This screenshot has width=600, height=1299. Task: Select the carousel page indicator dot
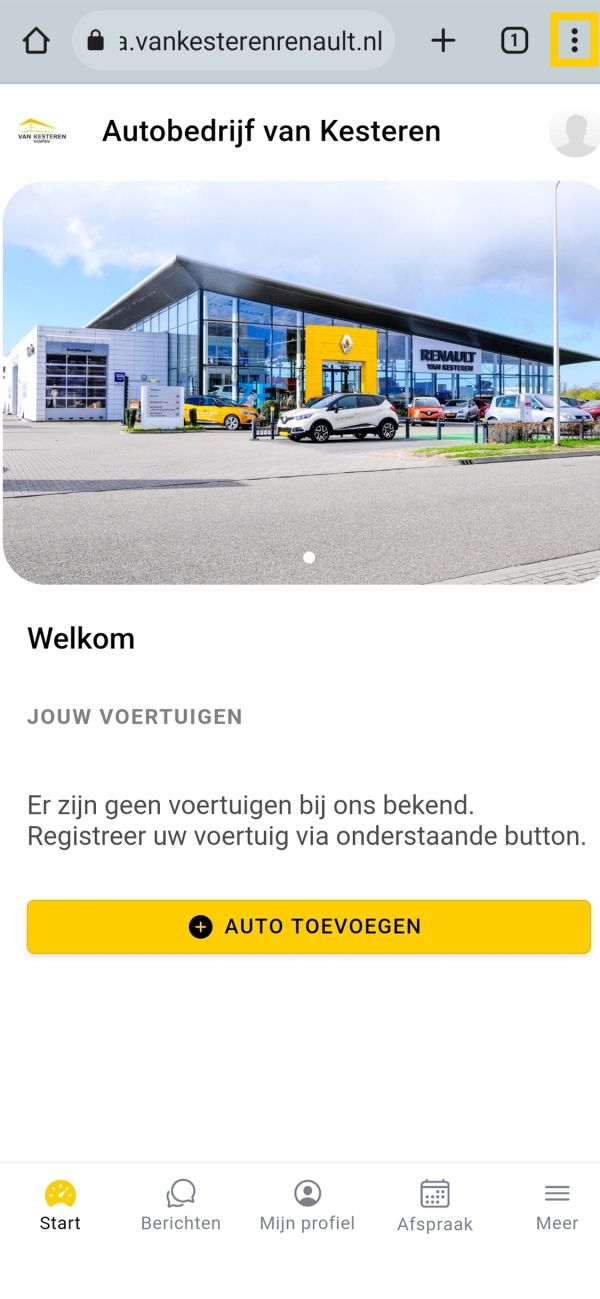309,557
